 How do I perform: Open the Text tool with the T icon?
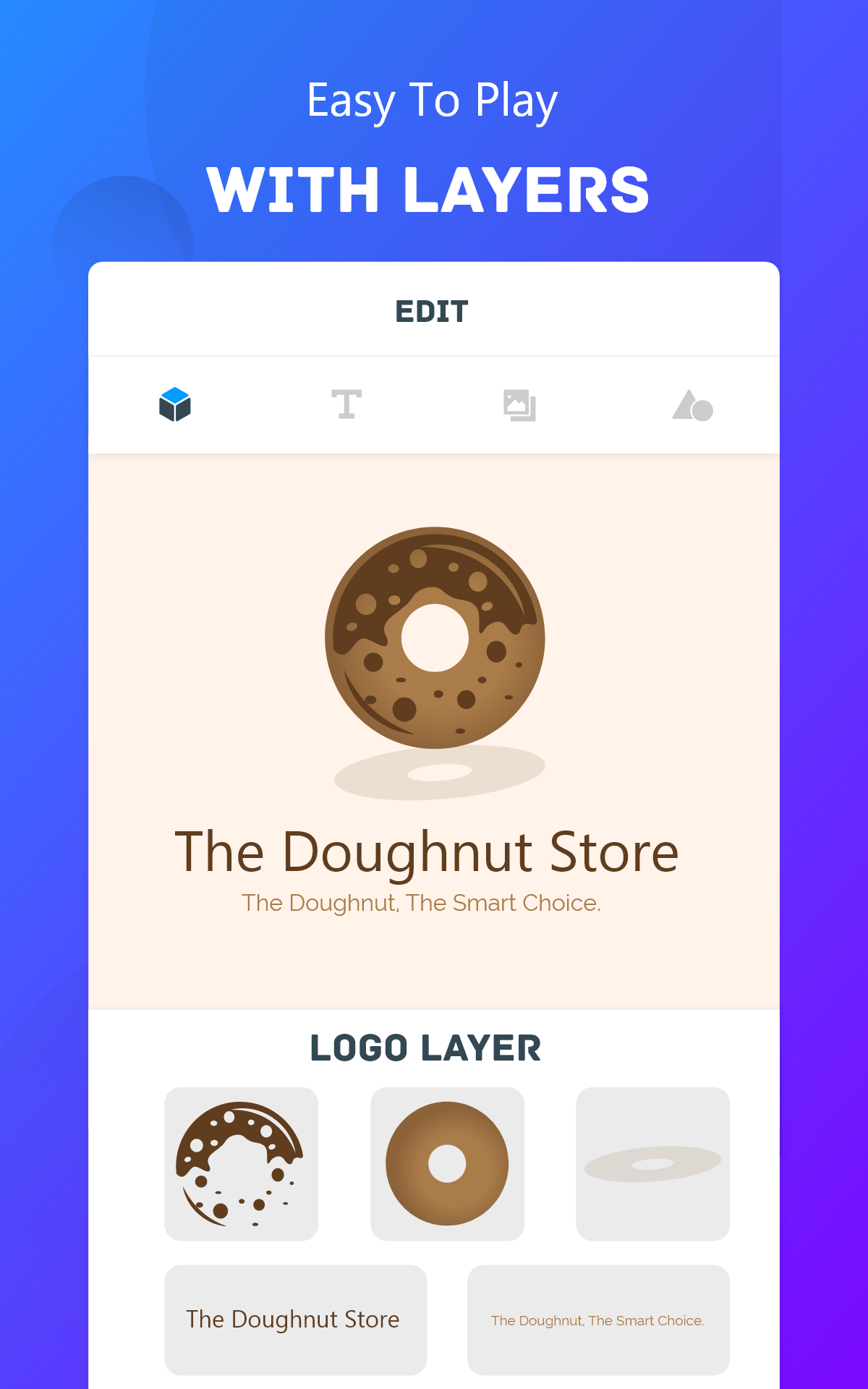point(346,405)
